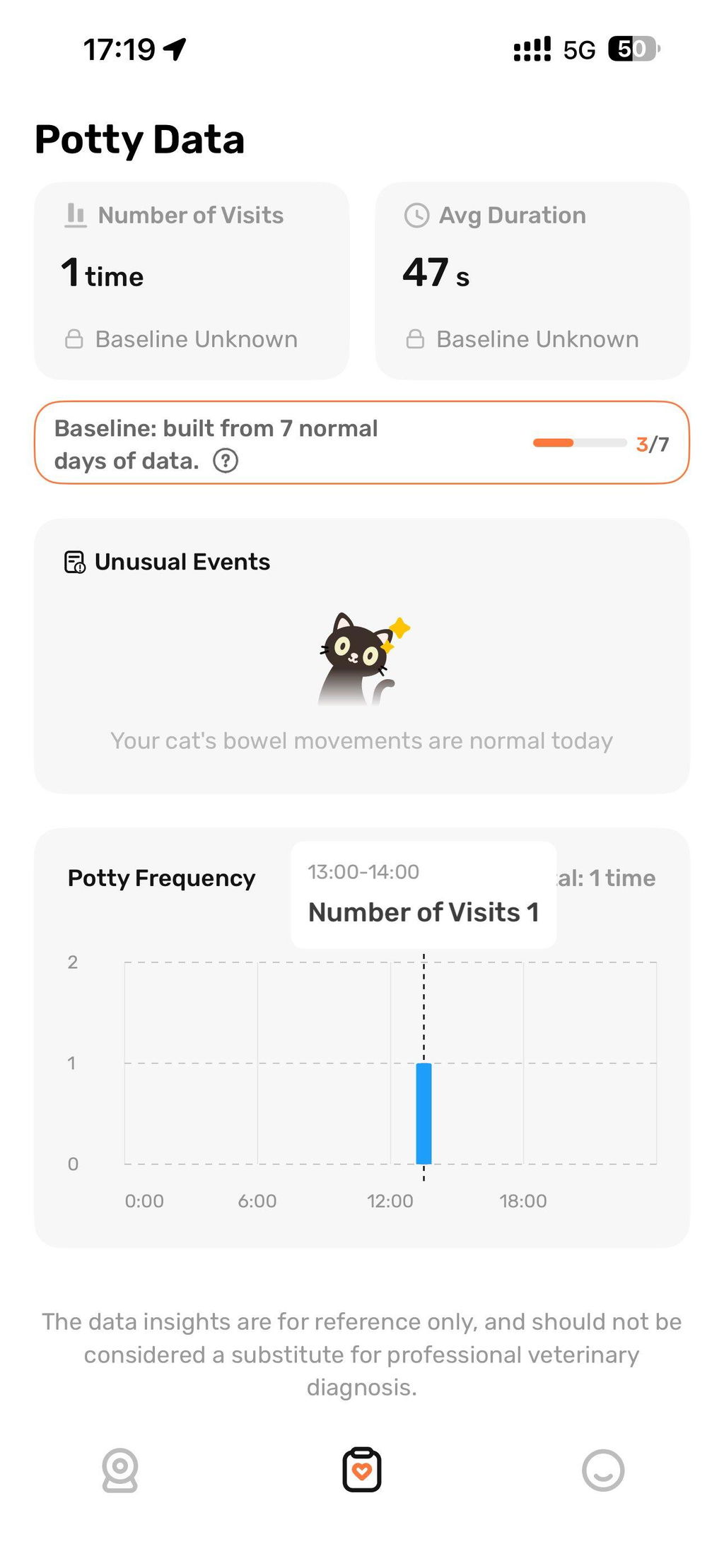Select the blue 13:00 bar in chart

pyautogui.click(x=424, y=1113)
